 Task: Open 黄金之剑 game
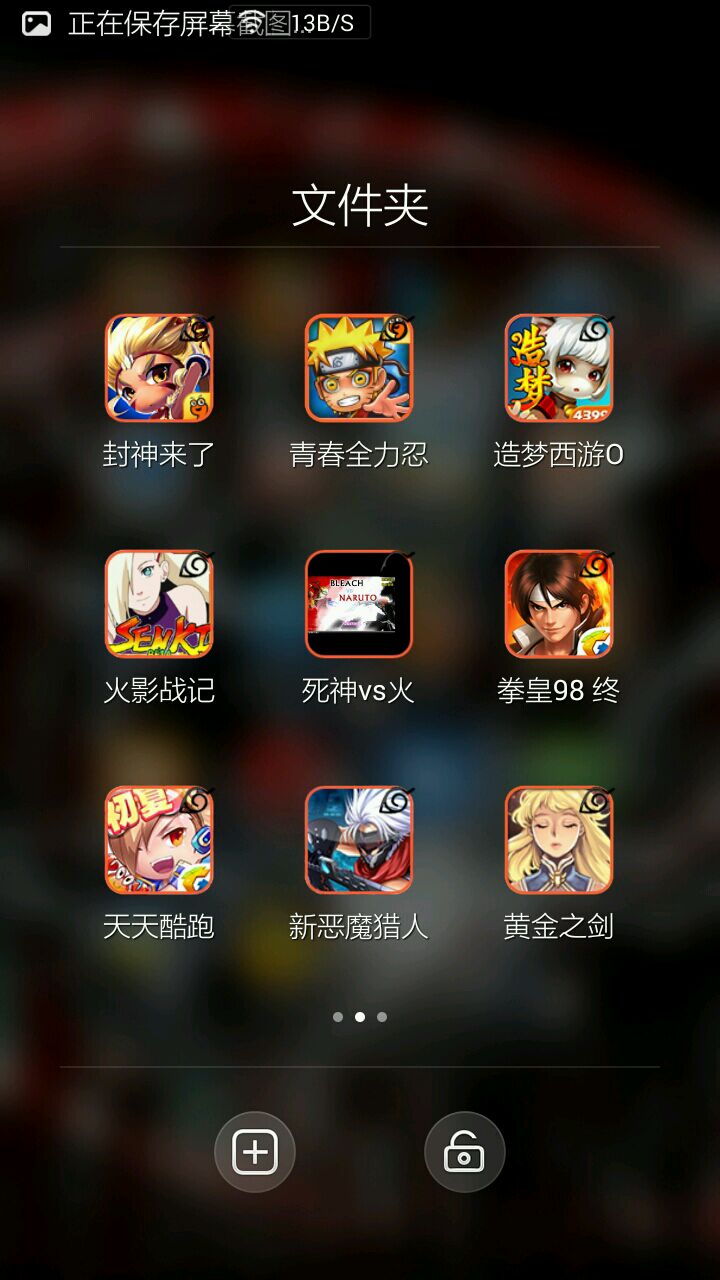coord(559,840)
